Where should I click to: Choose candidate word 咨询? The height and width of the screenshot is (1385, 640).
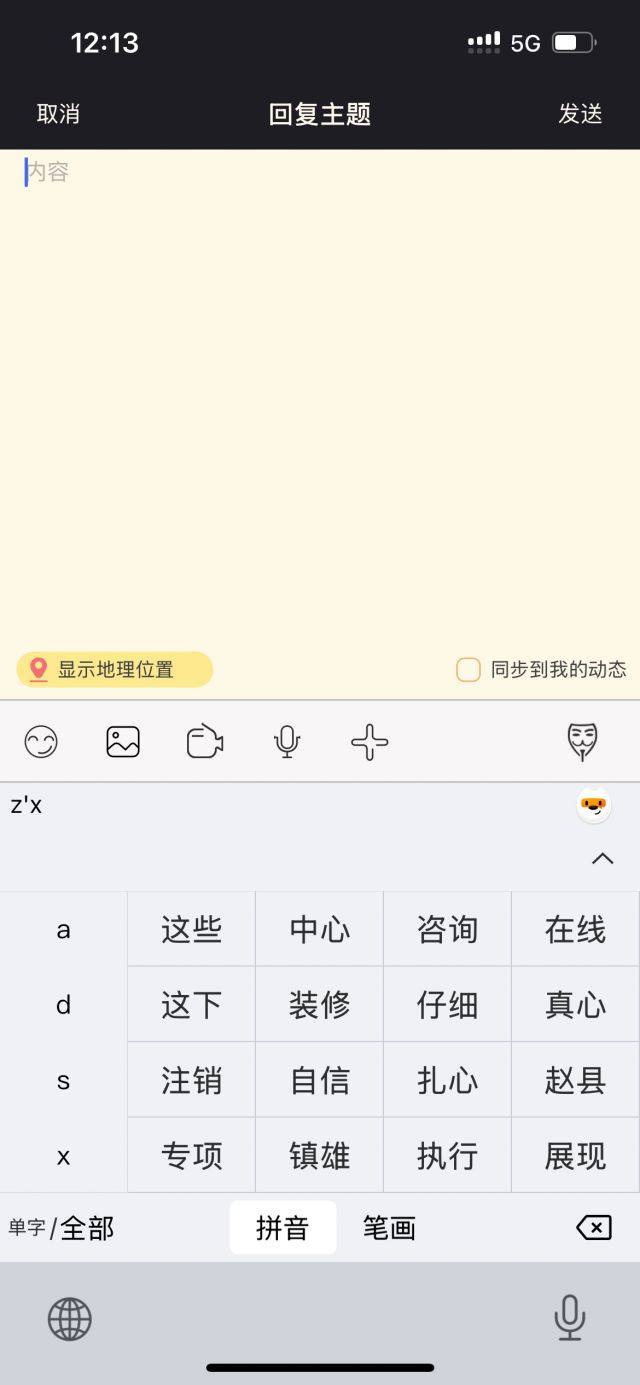[x=447, y=930]
